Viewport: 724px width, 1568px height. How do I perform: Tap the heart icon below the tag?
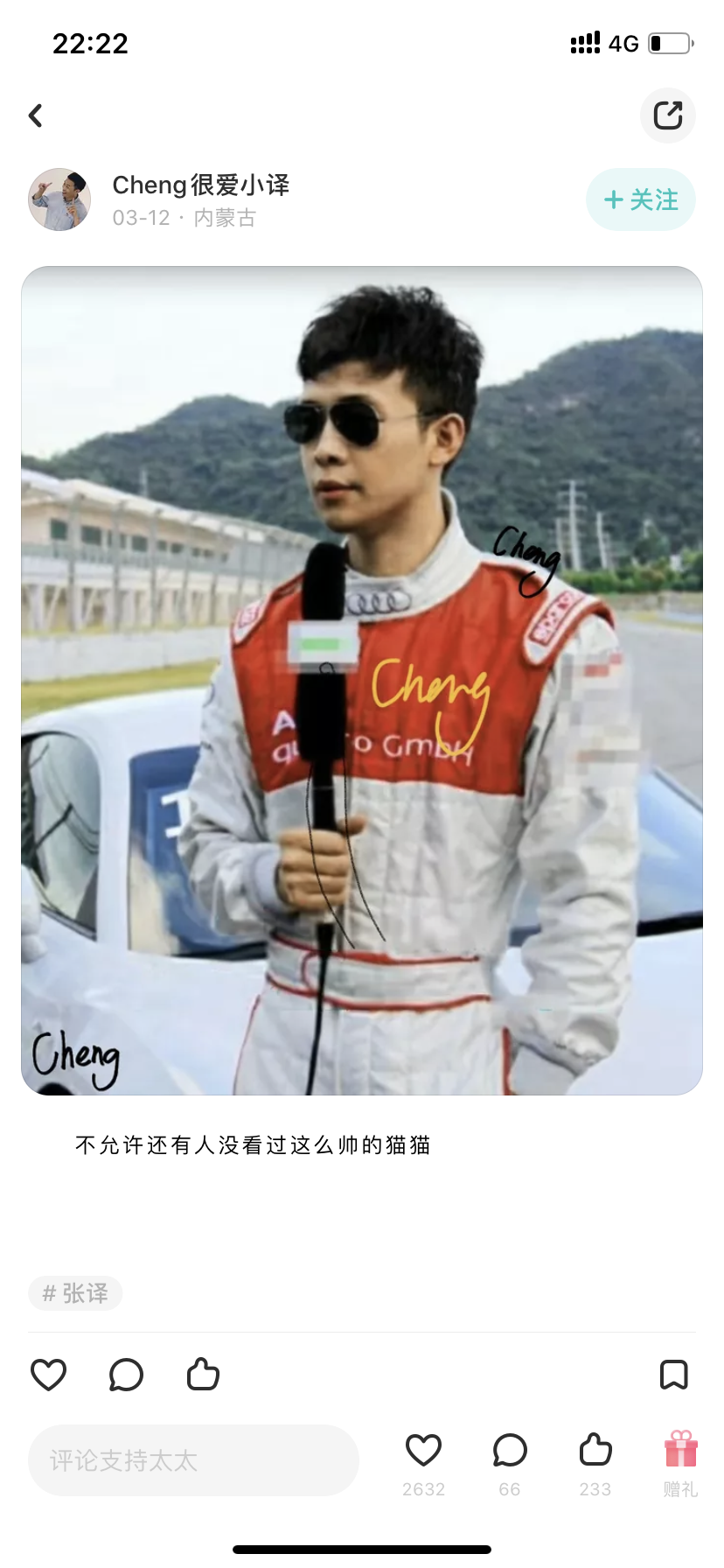coord(49,1375)
